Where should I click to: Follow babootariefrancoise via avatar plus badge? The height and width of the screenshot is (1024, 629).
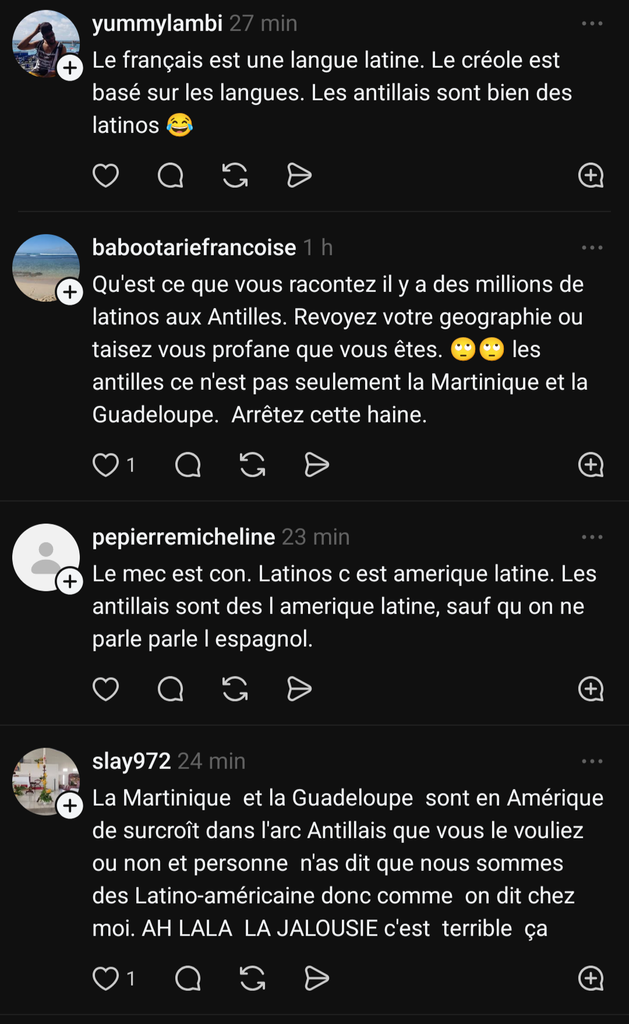click(x=69, y=292)
